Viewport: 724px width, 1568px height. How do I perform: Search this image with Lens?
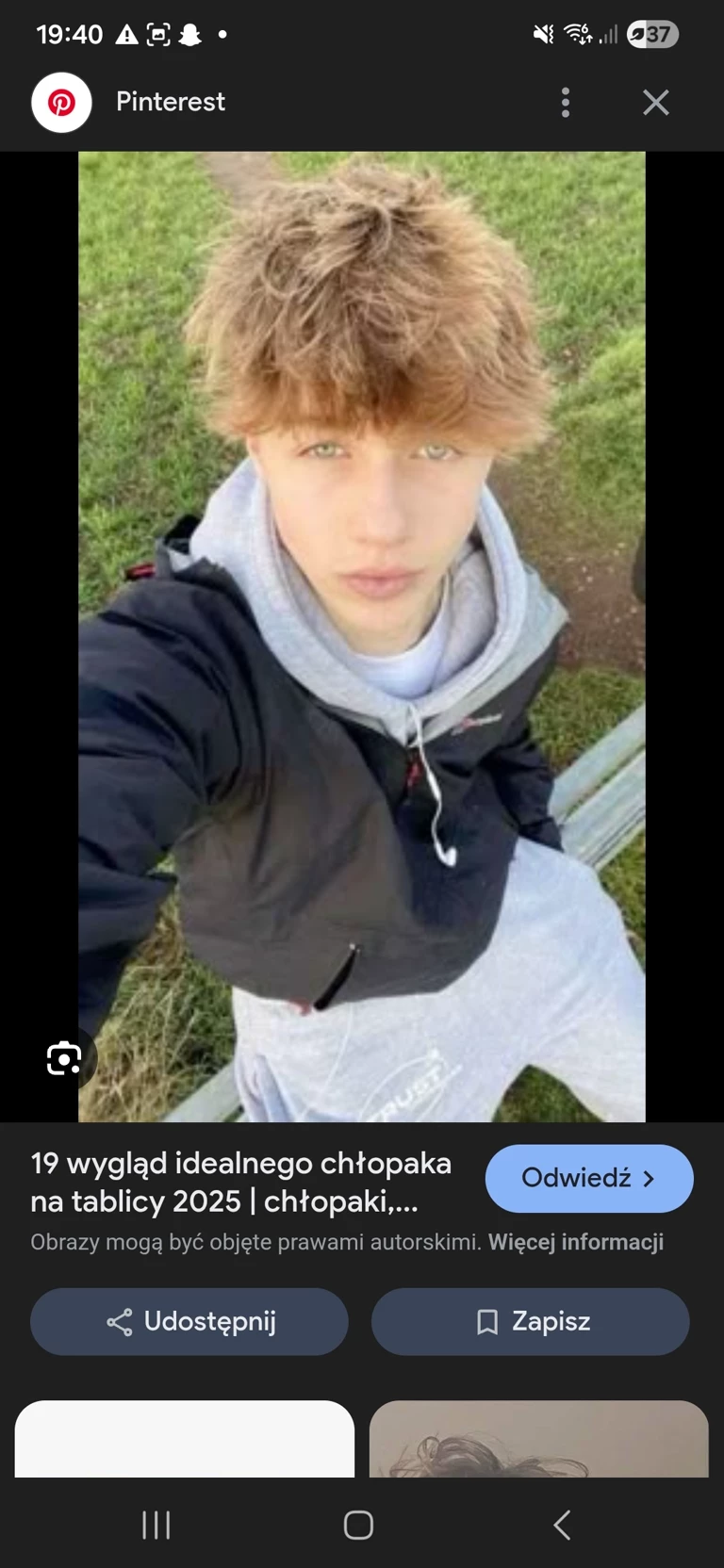(64, 1058)
